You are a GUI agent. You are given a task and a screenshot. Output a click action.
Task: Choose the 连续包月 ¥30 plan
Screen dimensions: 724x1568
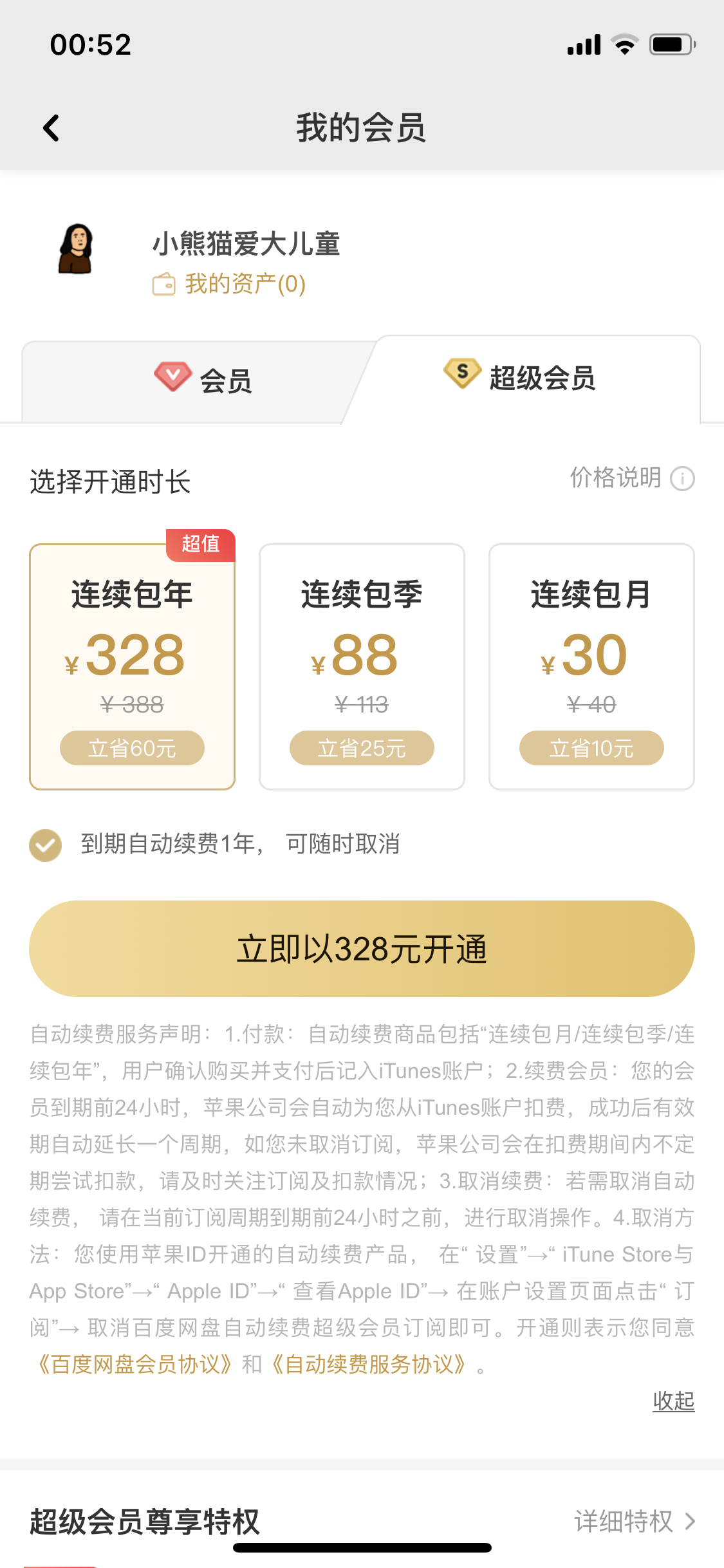click(x=591, y=666)
